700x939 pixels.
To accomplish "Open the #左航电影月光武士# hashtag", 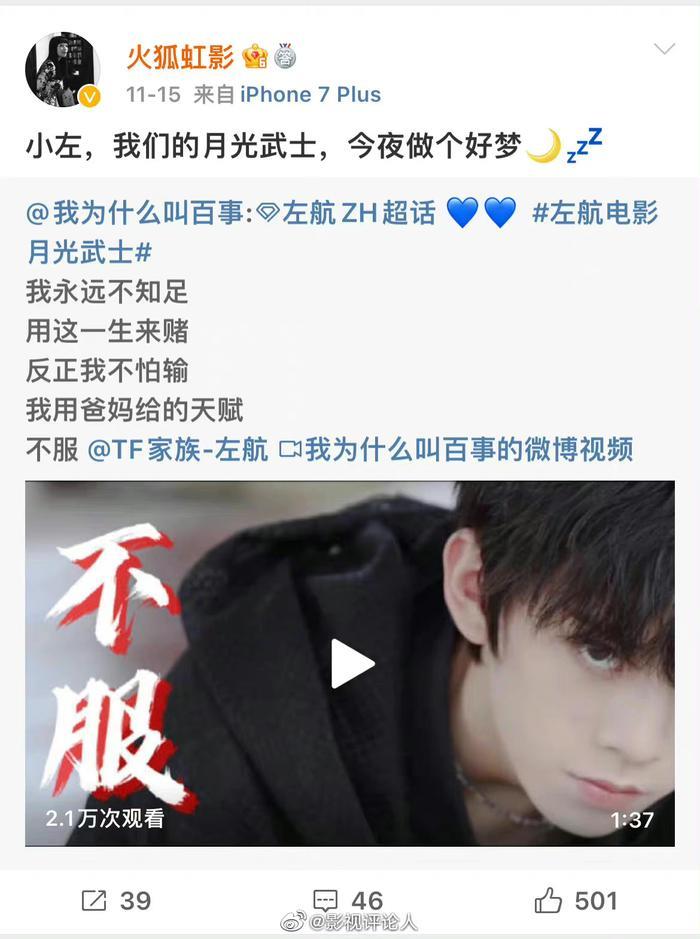I will click(595, 213).
